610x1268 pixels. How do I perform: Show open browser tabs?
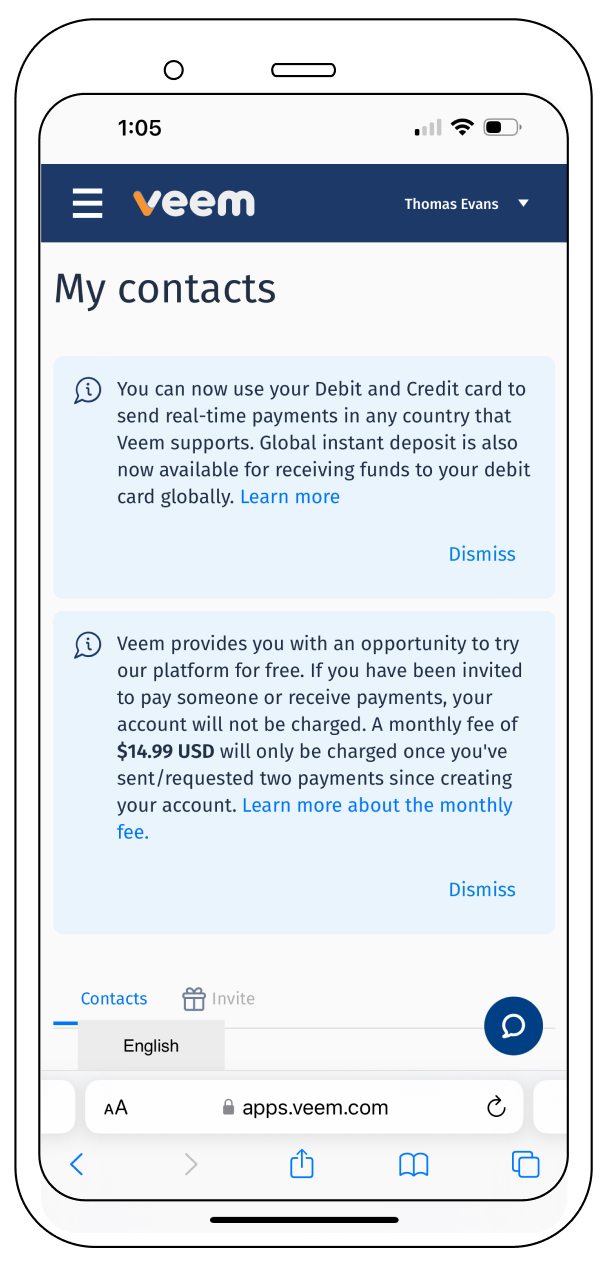(526, 1164)
